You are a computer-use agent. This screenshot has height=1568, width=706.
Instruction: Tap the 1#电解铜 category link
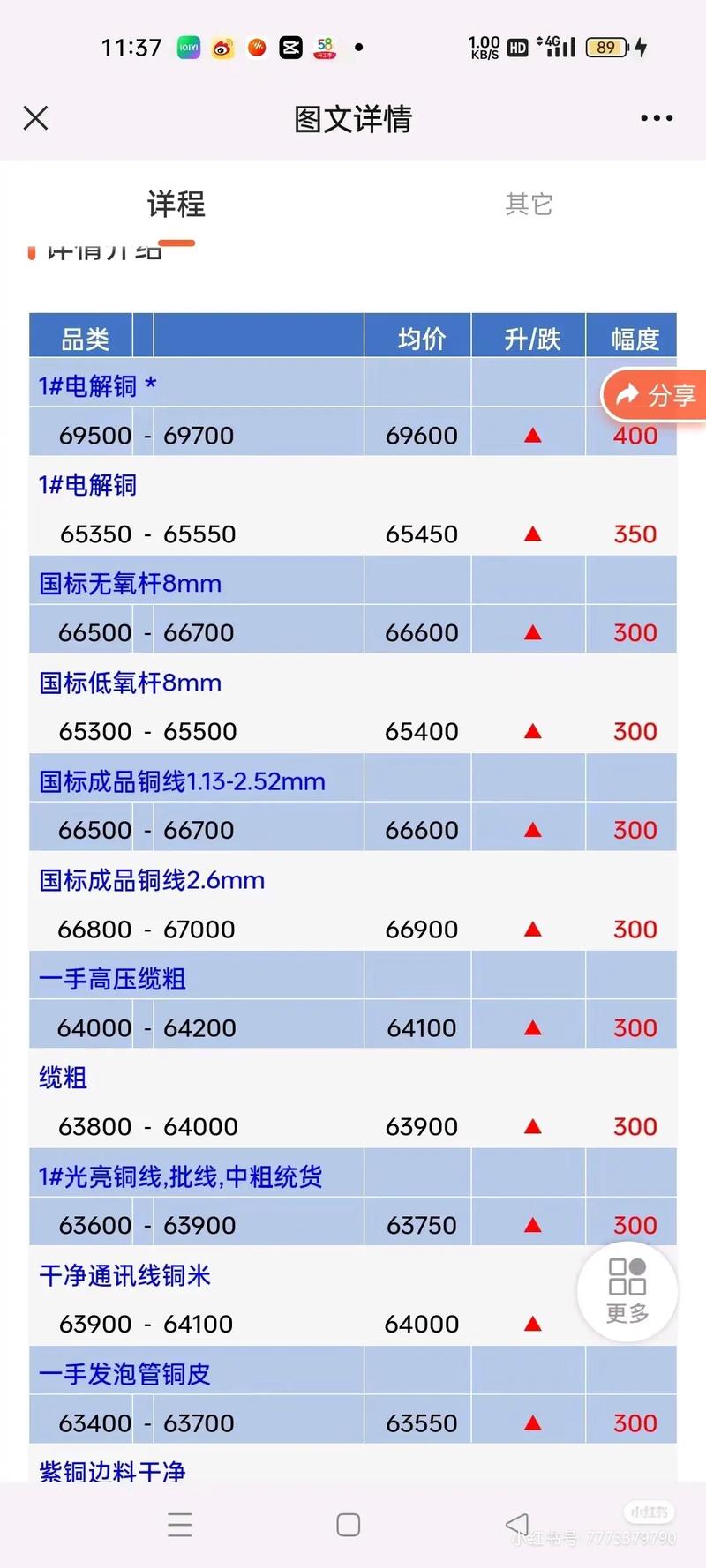(86, 484)
